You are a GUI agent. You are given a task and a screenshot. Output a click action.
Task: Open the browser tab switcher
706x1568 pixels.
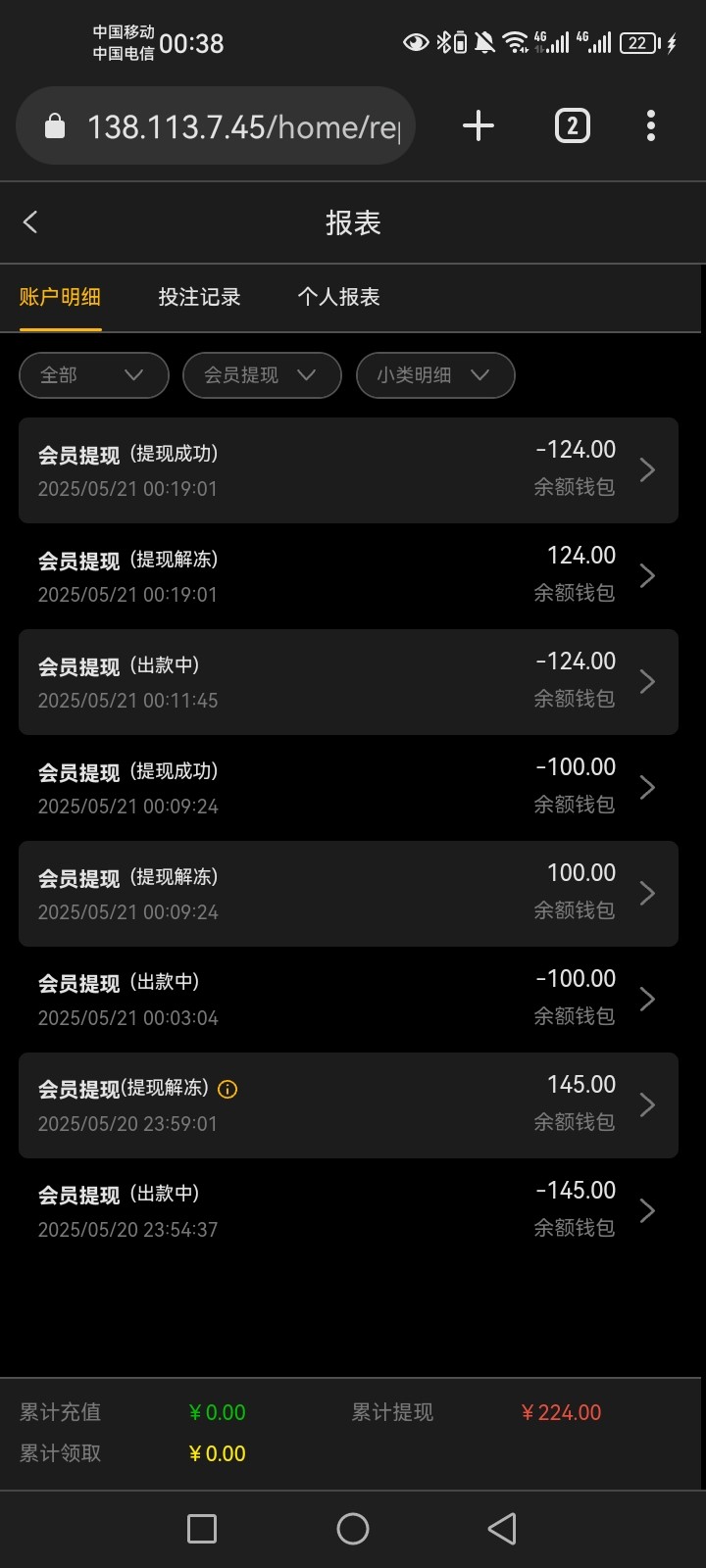tap(573, 126)
